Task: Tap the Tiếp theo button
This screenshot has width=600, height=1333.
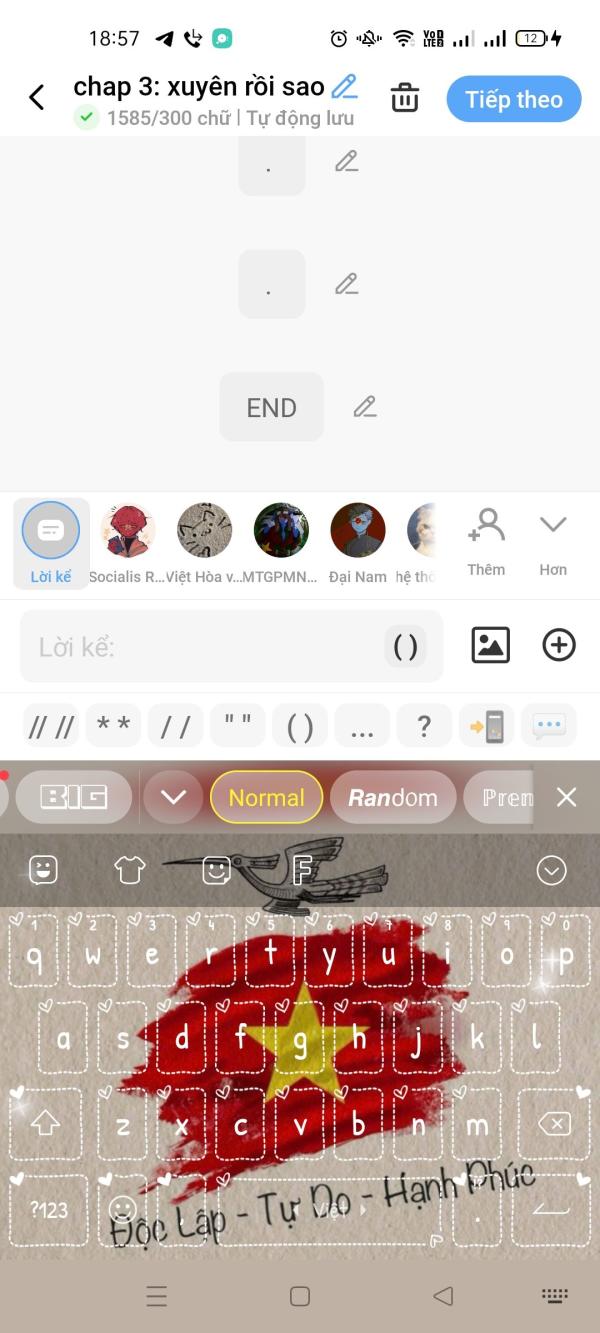Action: [513, 99]
